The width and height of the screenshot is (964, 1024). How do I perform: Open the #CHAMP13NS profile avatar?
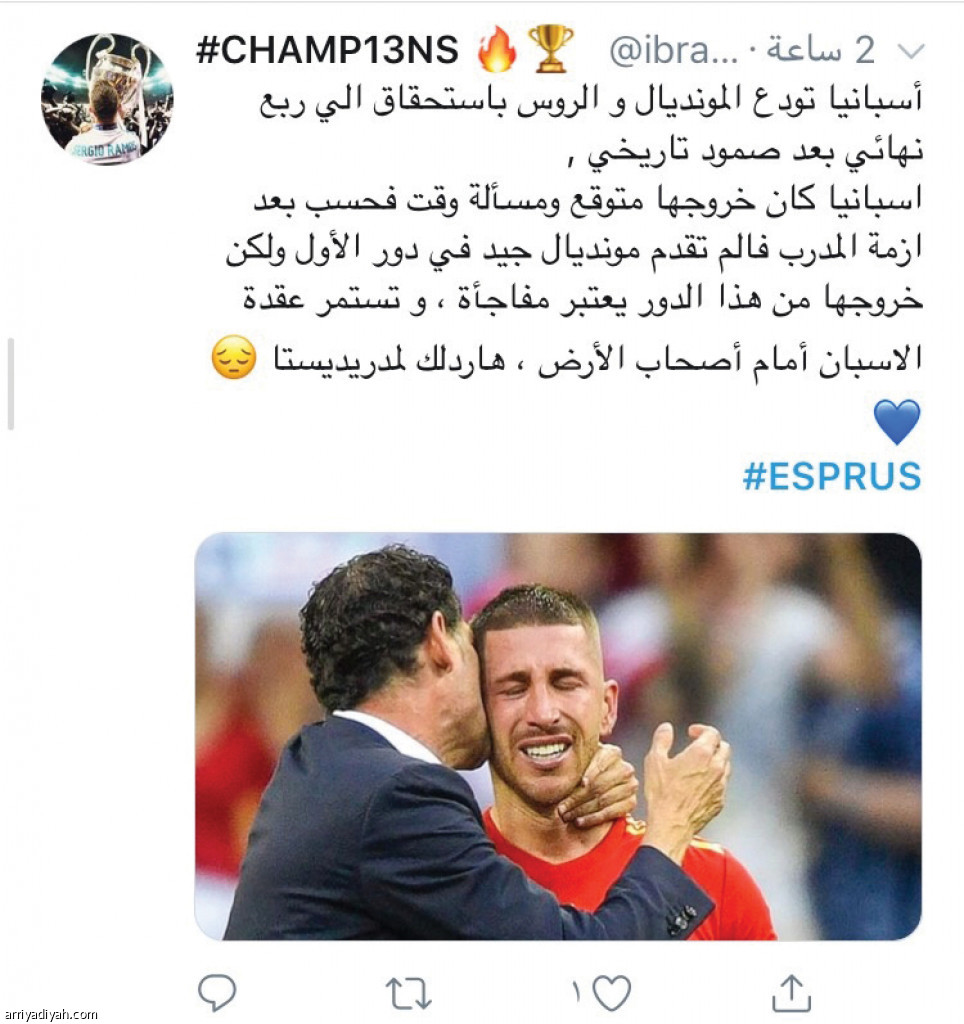pos(107,99)
